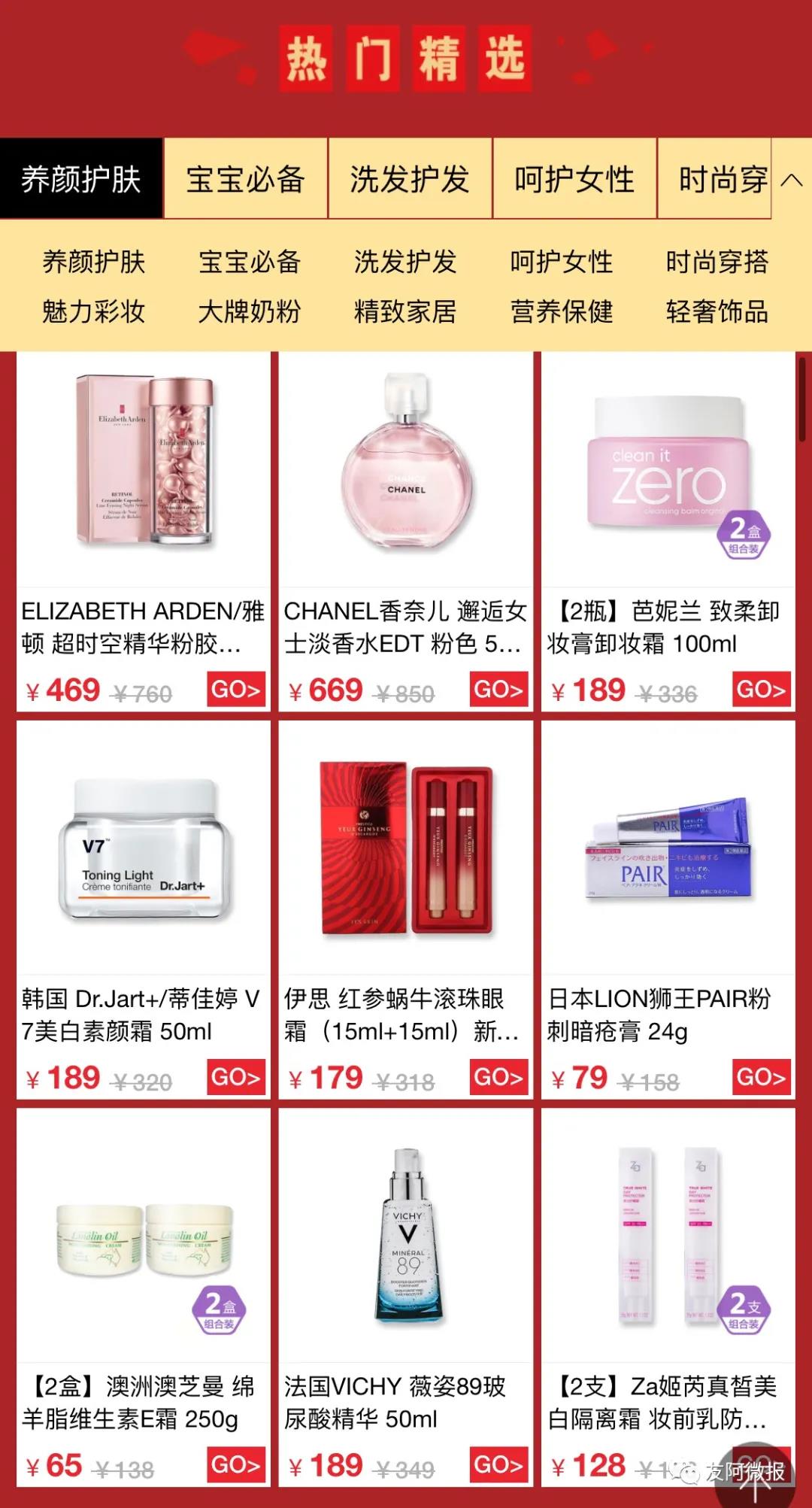812x1508 pixels.
Task: Click GO on the Chanel perfume
Action: [498, 688]
